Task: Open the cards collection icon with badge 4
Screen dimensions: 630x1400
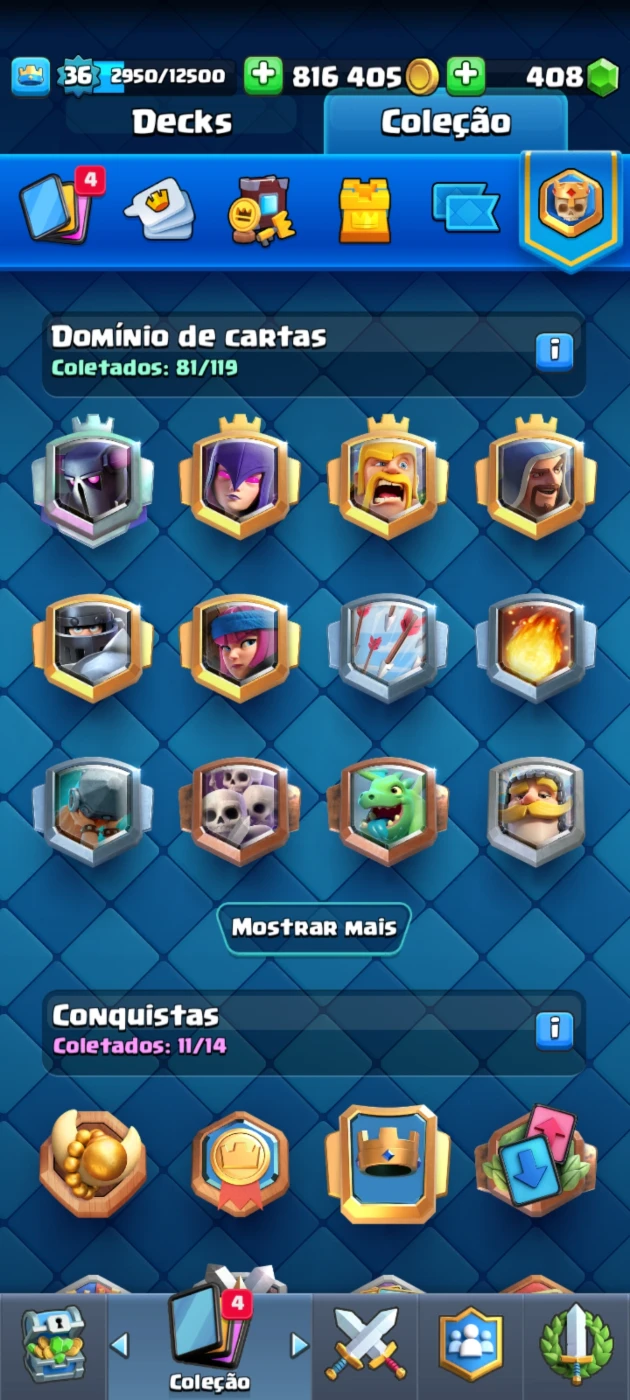Action: click(62, 206)
